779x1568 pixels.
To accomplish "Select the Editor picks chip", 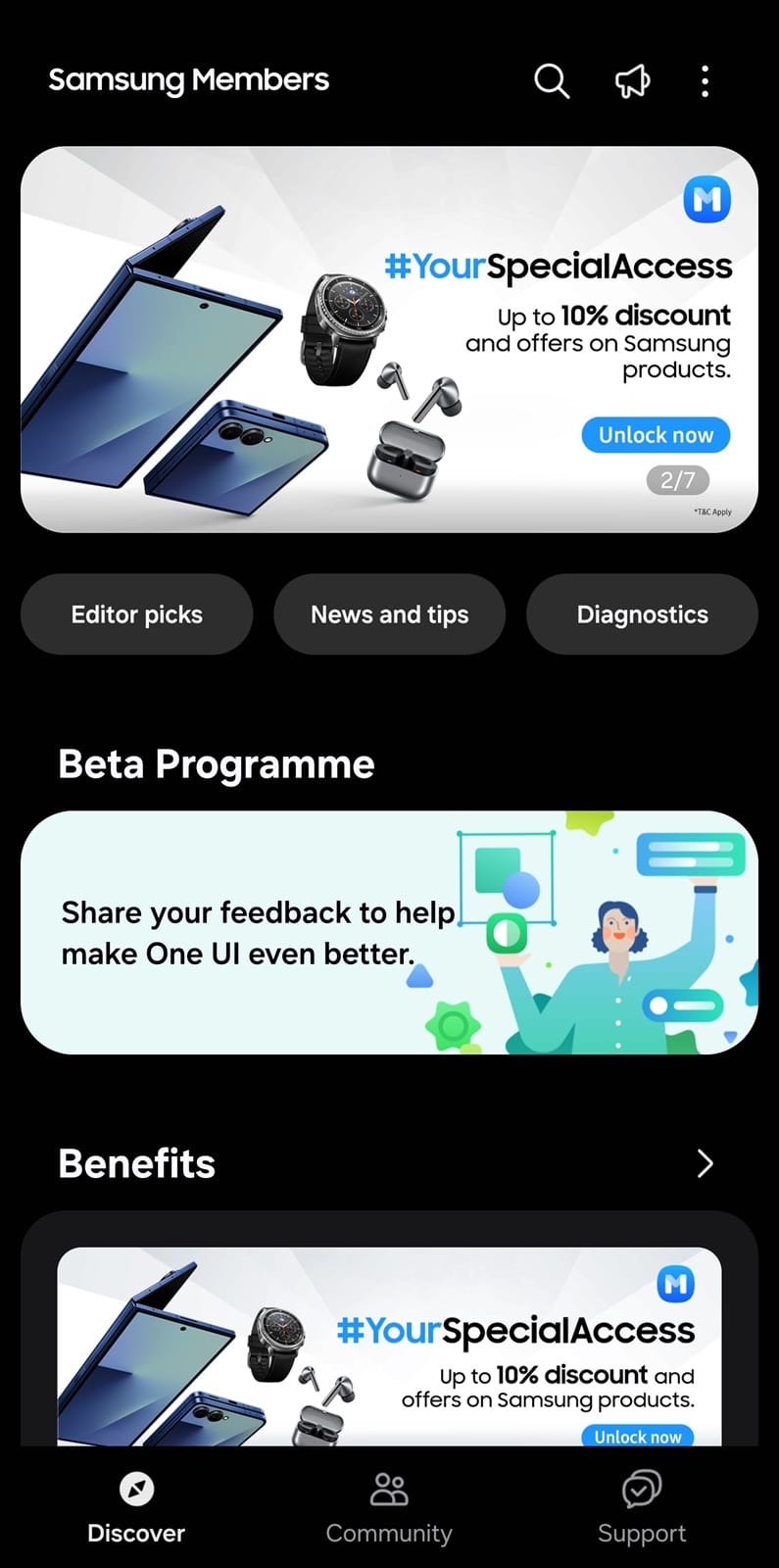I will [137, 614].
